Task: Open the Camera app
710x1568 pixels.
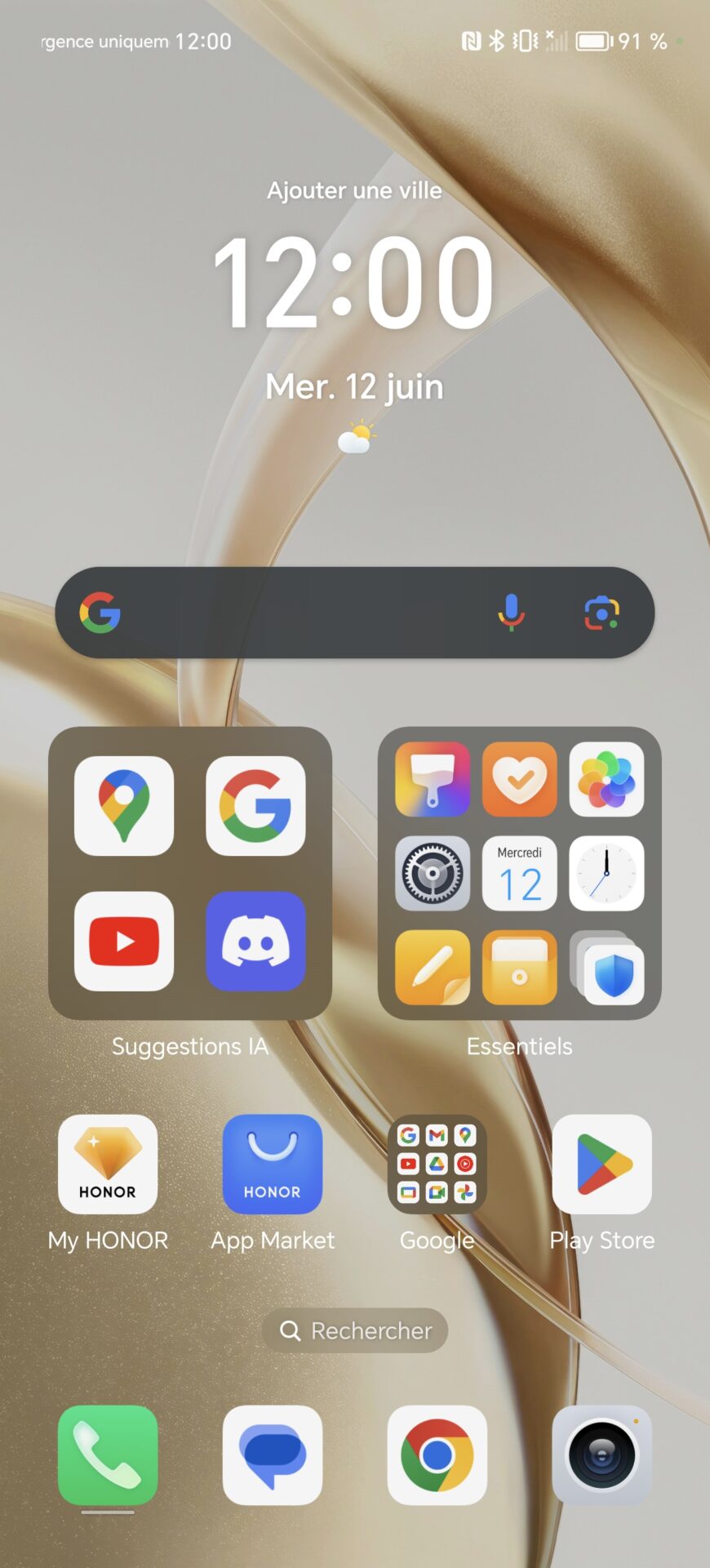Action: [x=602, y=1455]
